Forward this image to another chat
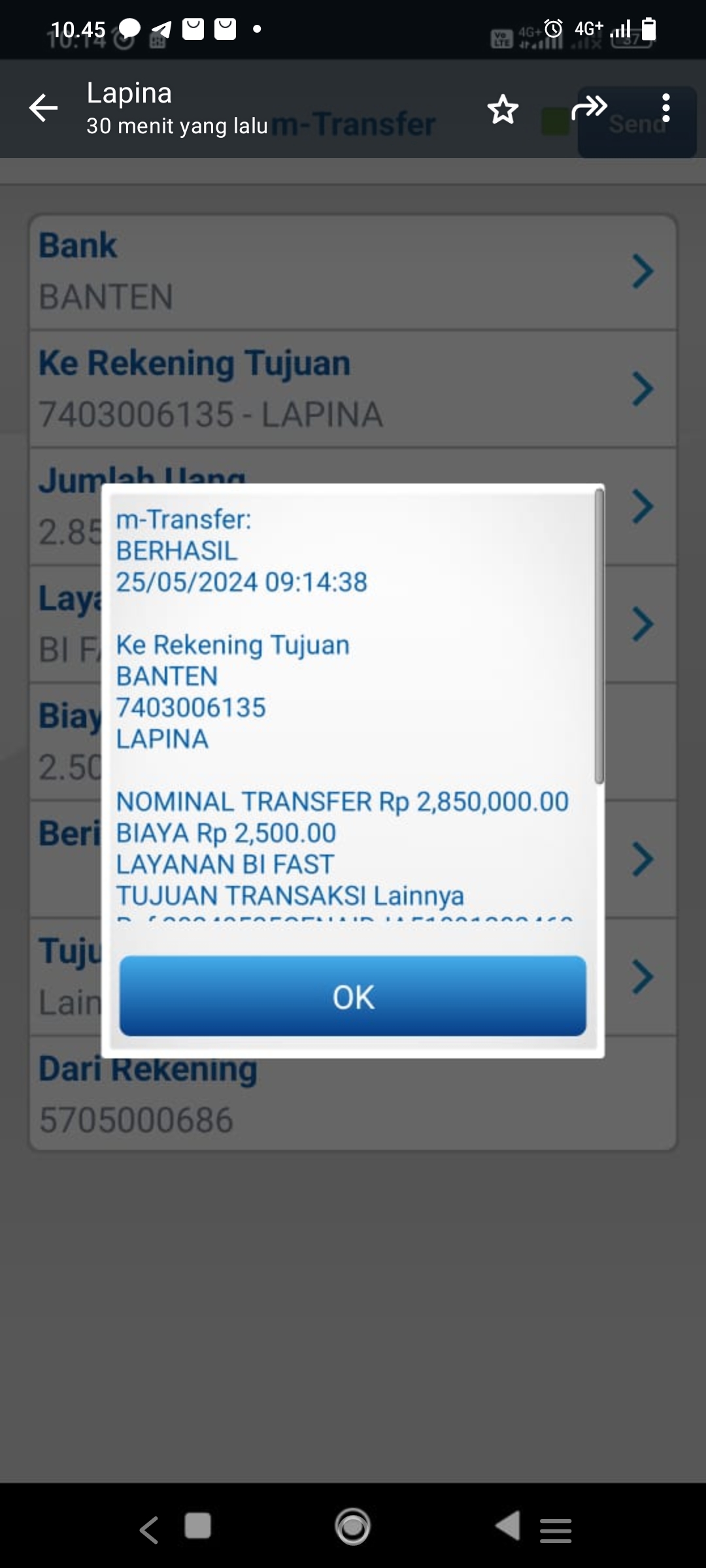The image size is (706, 1568). [x=589, y=108]
